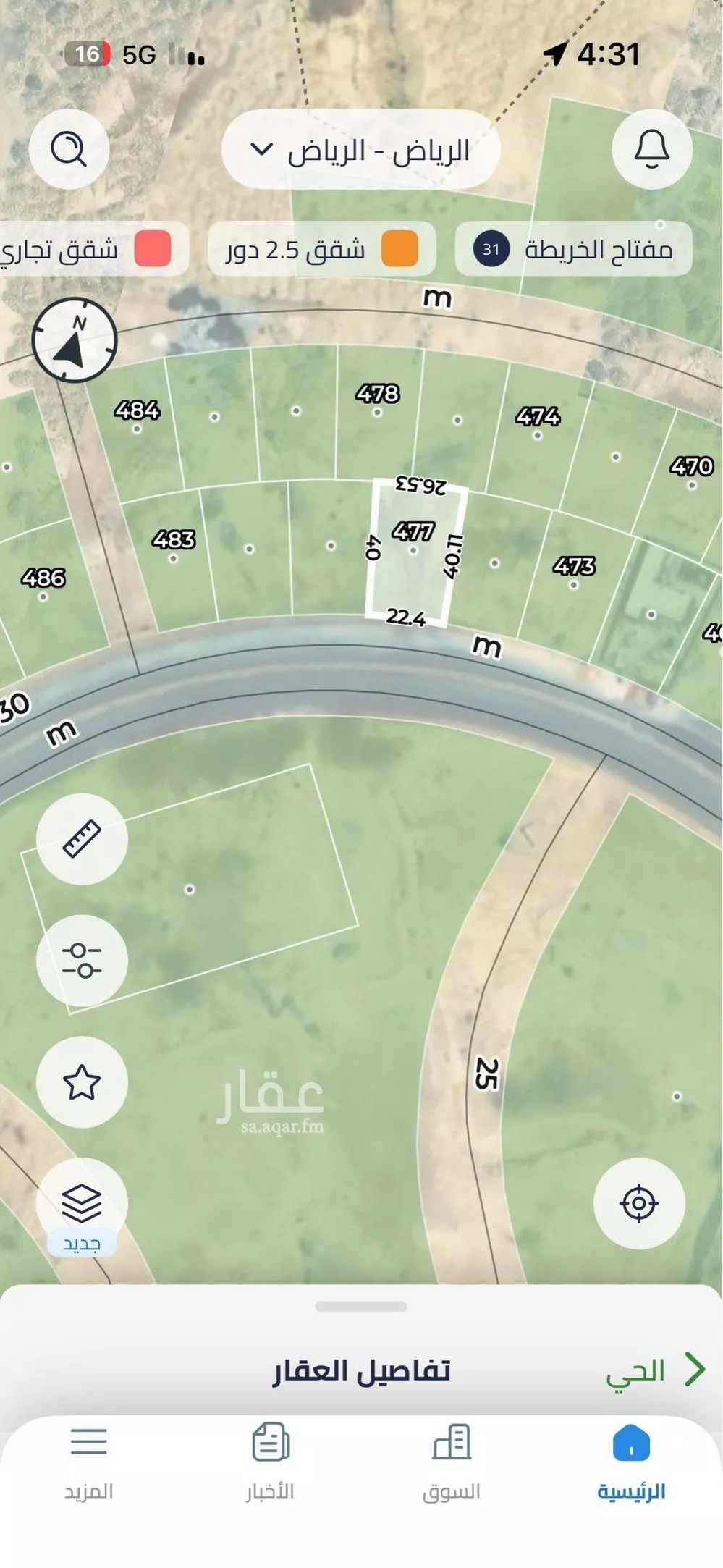Select highlighted parcel 477 on the map
The width and height of the screenshot is (723, 1568).
click(413, 550)
